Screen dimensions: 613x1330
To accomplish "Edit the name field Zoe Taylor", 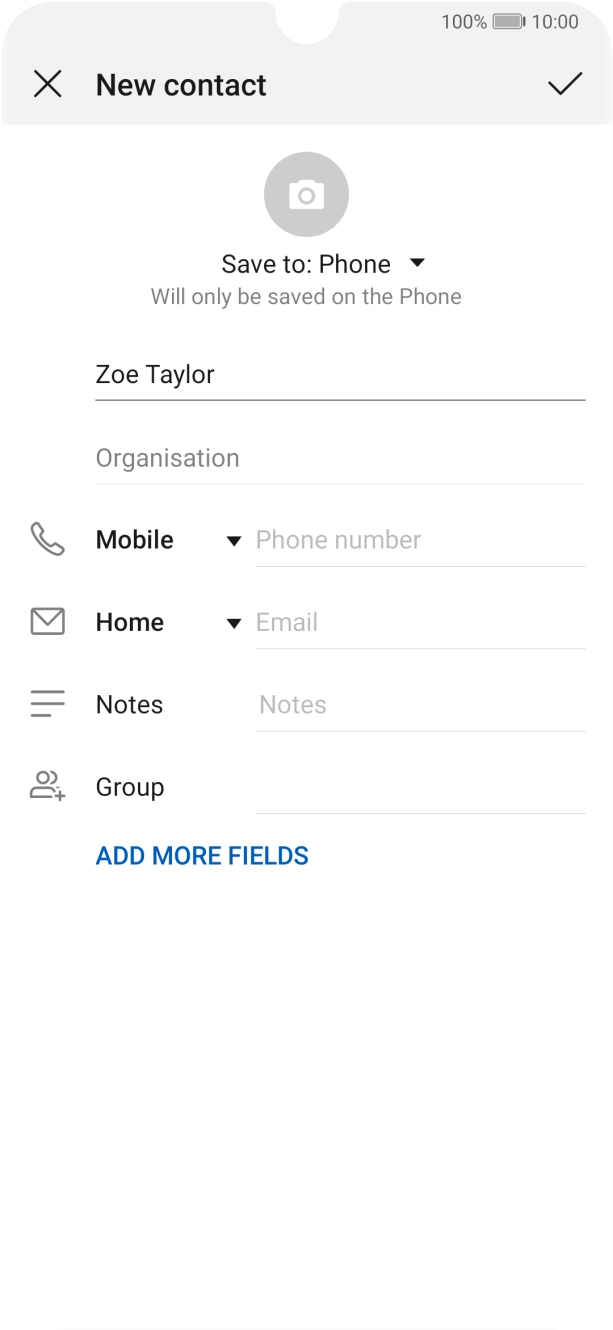I will click(x=340, y=375).
